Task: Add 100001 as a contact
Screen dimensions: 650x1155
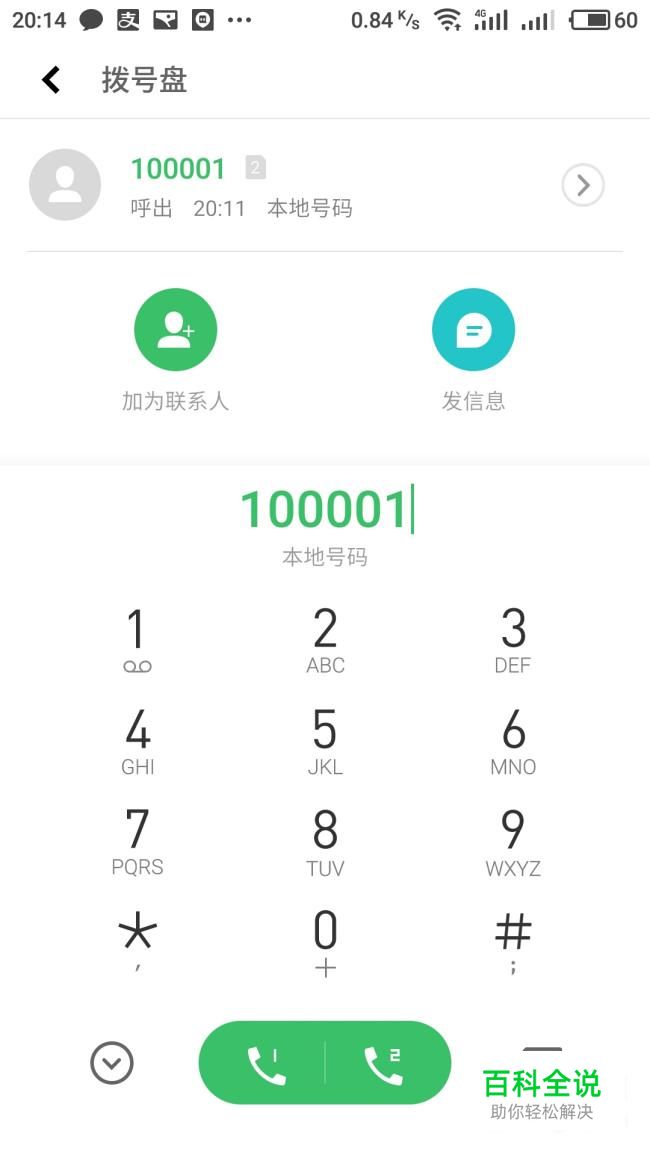Action: click(175, 330)
